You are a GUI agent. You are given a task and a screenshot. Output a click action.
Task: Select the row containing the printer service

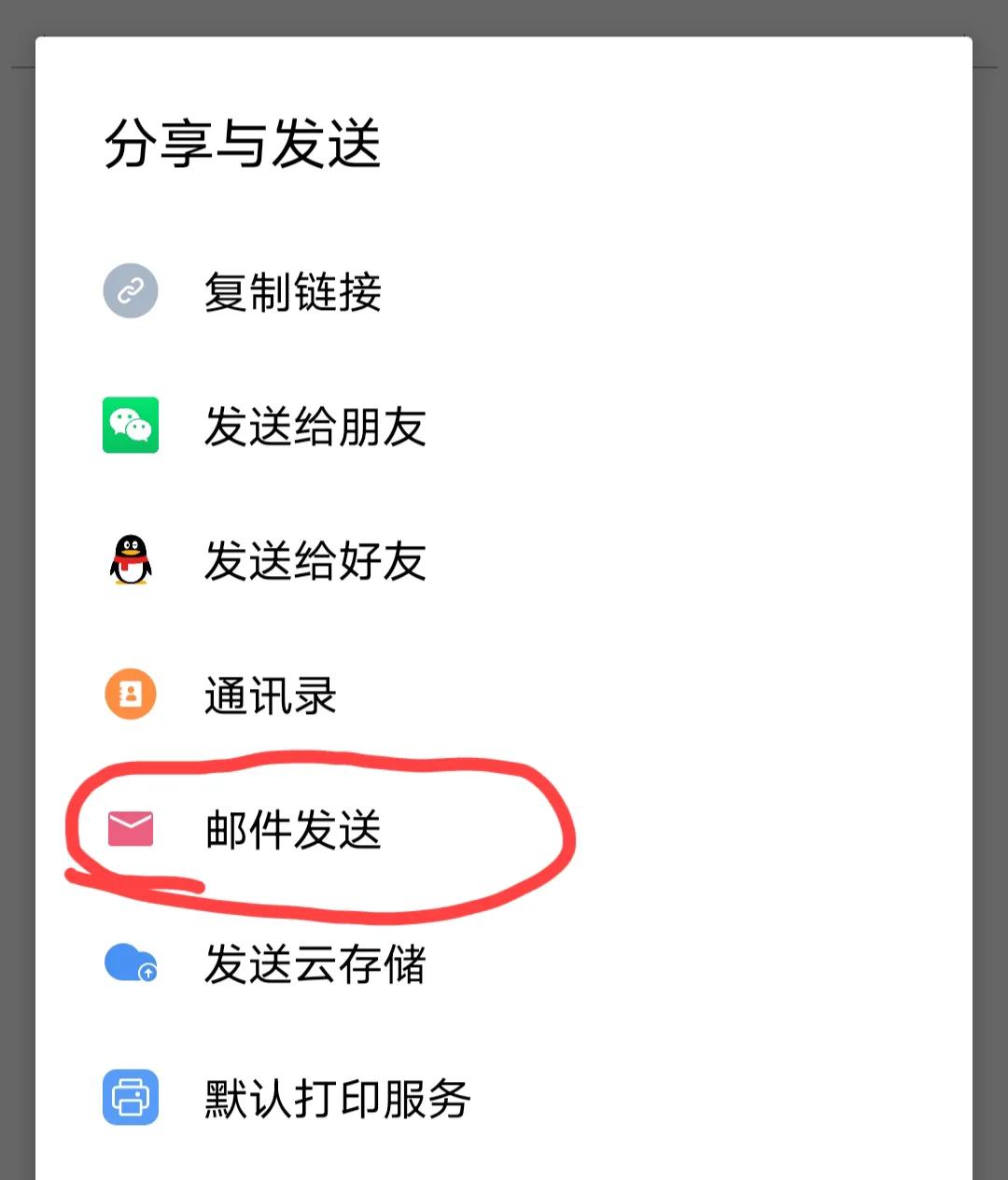pyautogui.click(x=373, y=1099)
